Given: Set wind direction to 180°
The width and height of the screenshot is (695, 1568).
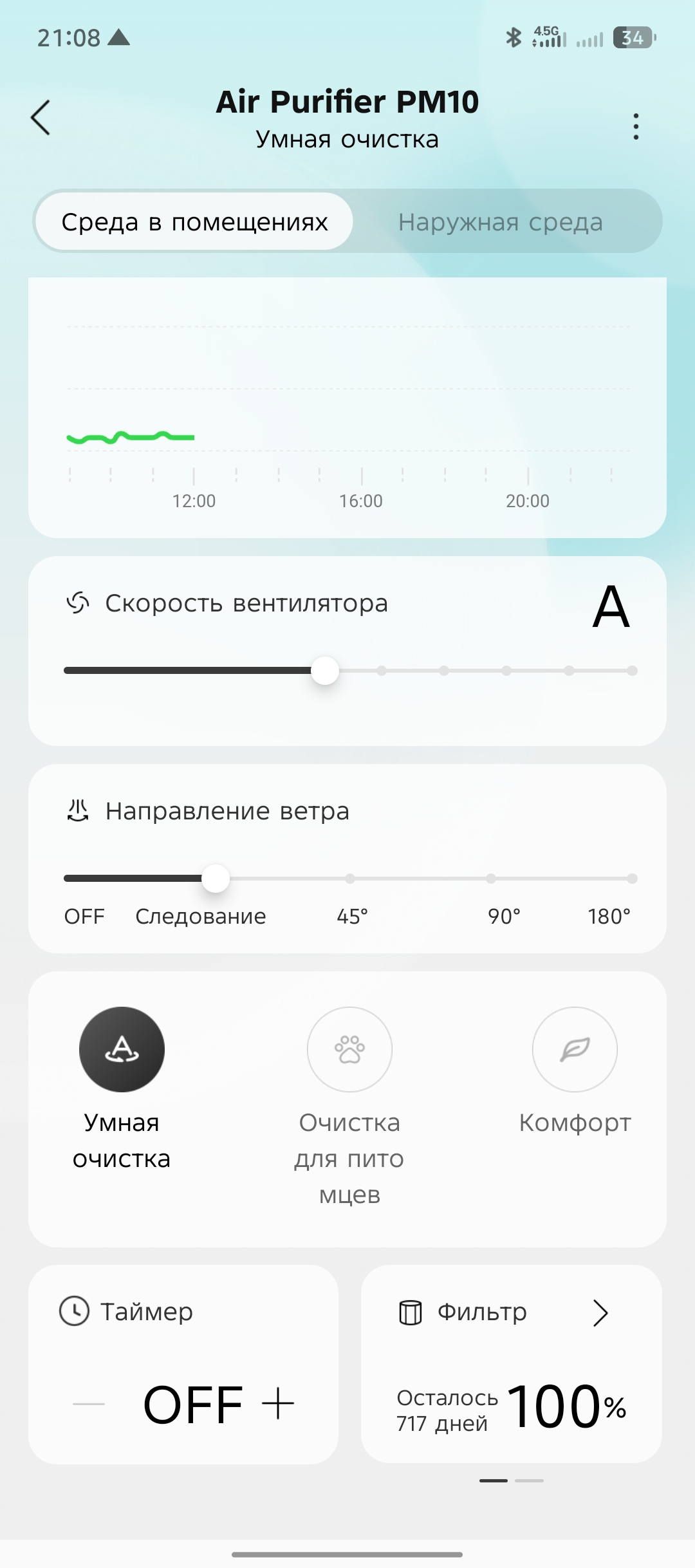Looking at the screenshot, I should 632,879.
